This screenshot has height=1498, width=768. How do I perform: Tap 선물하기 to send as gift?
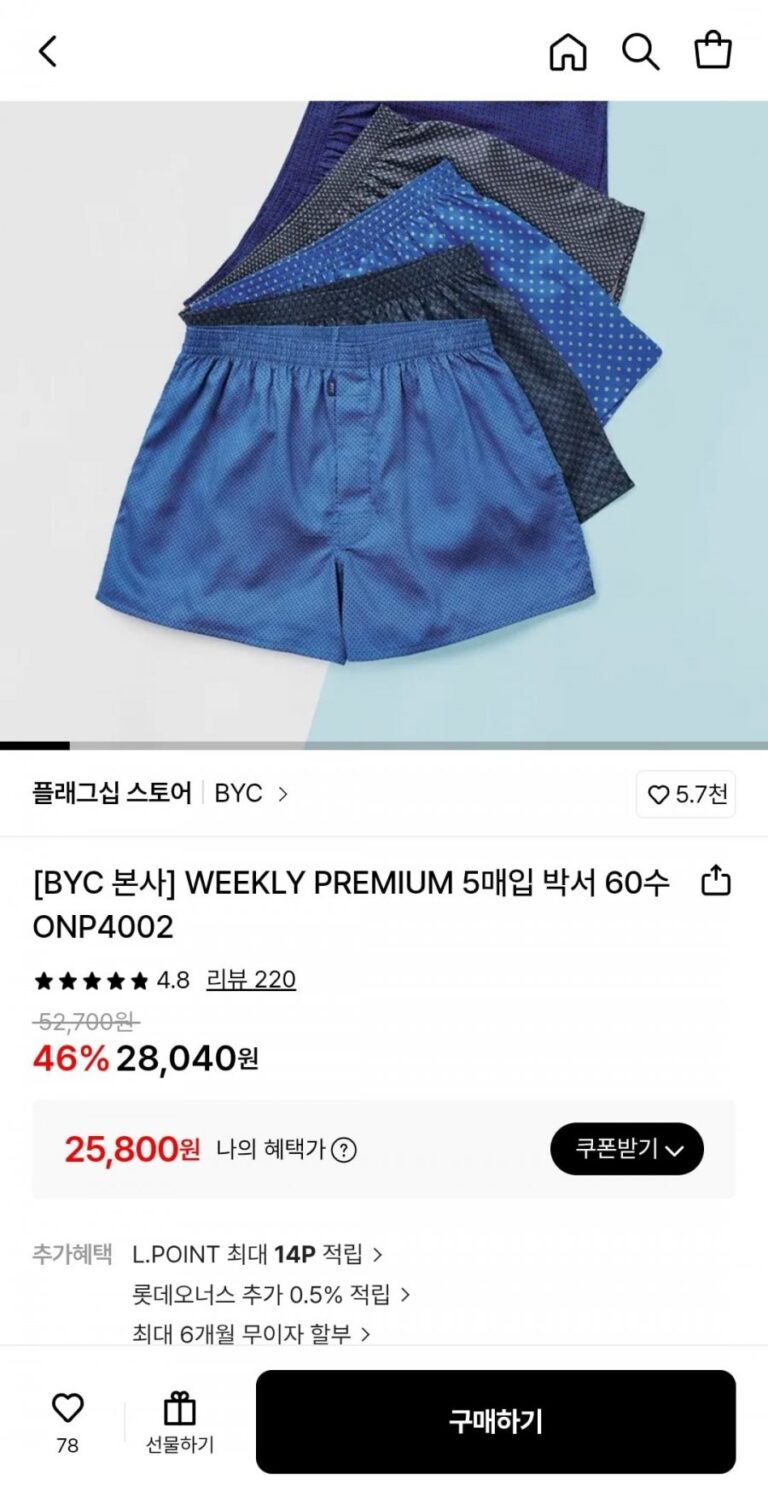pos(180,1421)
